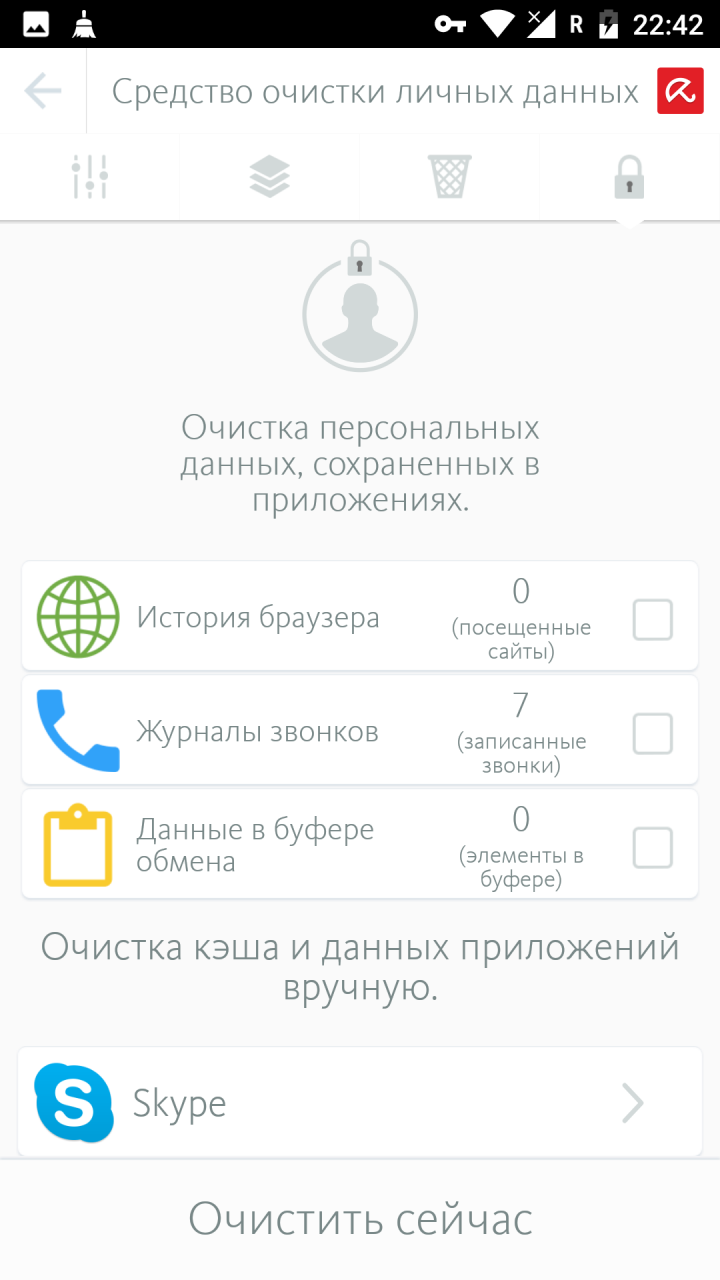
Task: Switch to the stacked layers tab
Action: [x=270, y=177]
